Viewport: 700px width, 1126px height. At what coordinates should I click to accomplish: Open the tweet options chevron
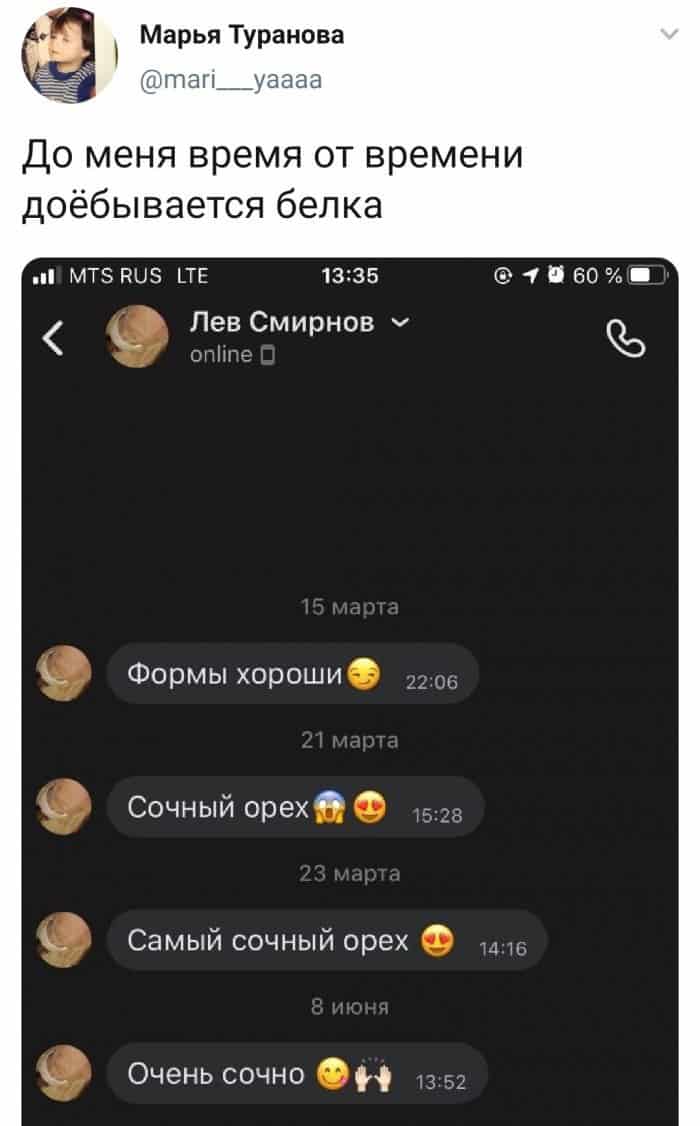click(x=669, y=36)
